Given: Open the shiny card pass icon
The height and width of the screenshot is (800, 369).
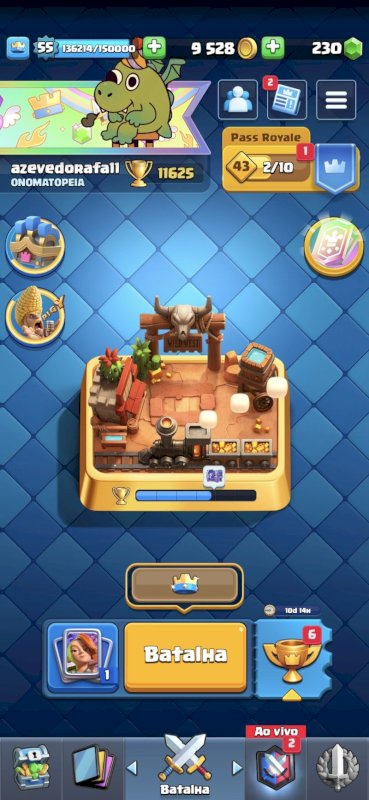Looking at the screenshot, I should [334, 247].
